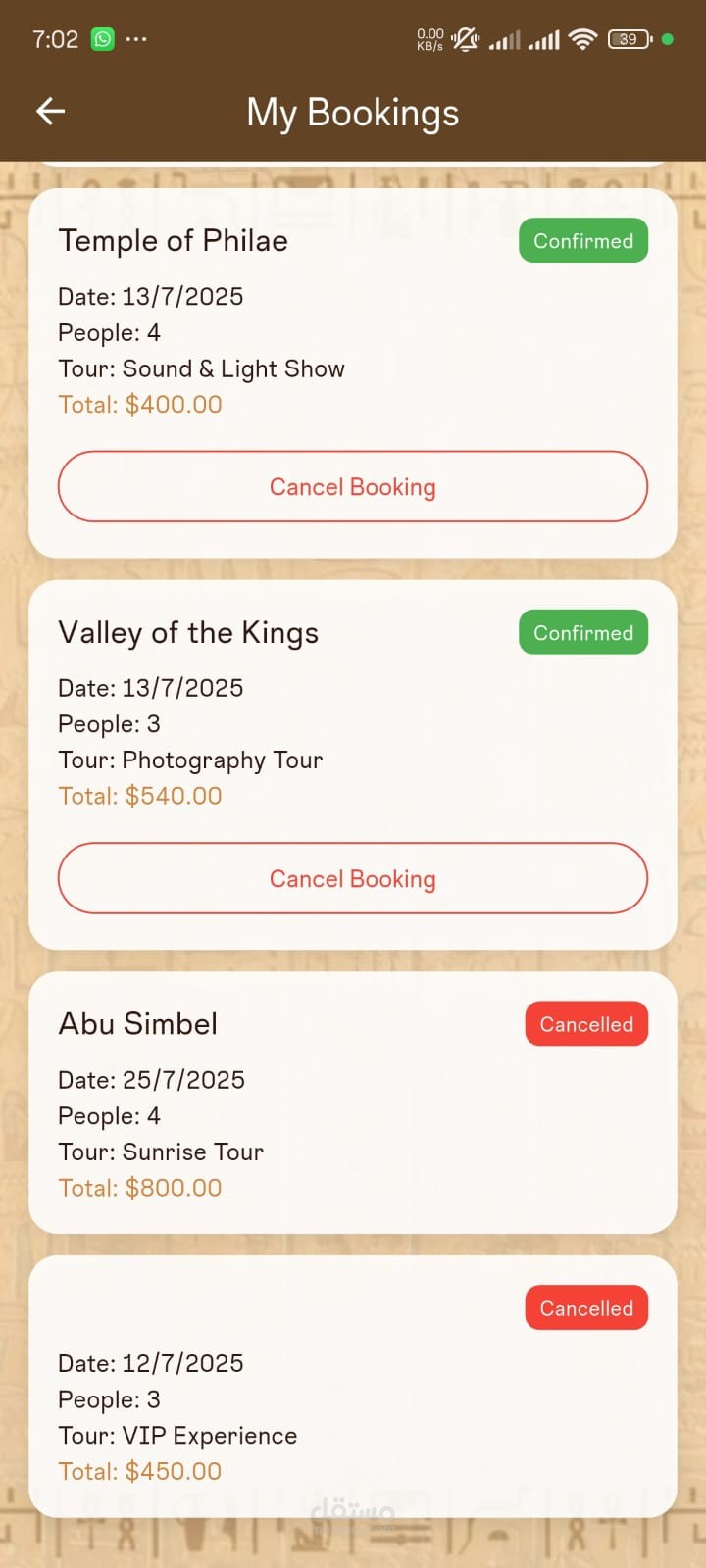Screen dimensions: 706x1568
Task: Go back using the arrow icon
Action: pos(50,112)
